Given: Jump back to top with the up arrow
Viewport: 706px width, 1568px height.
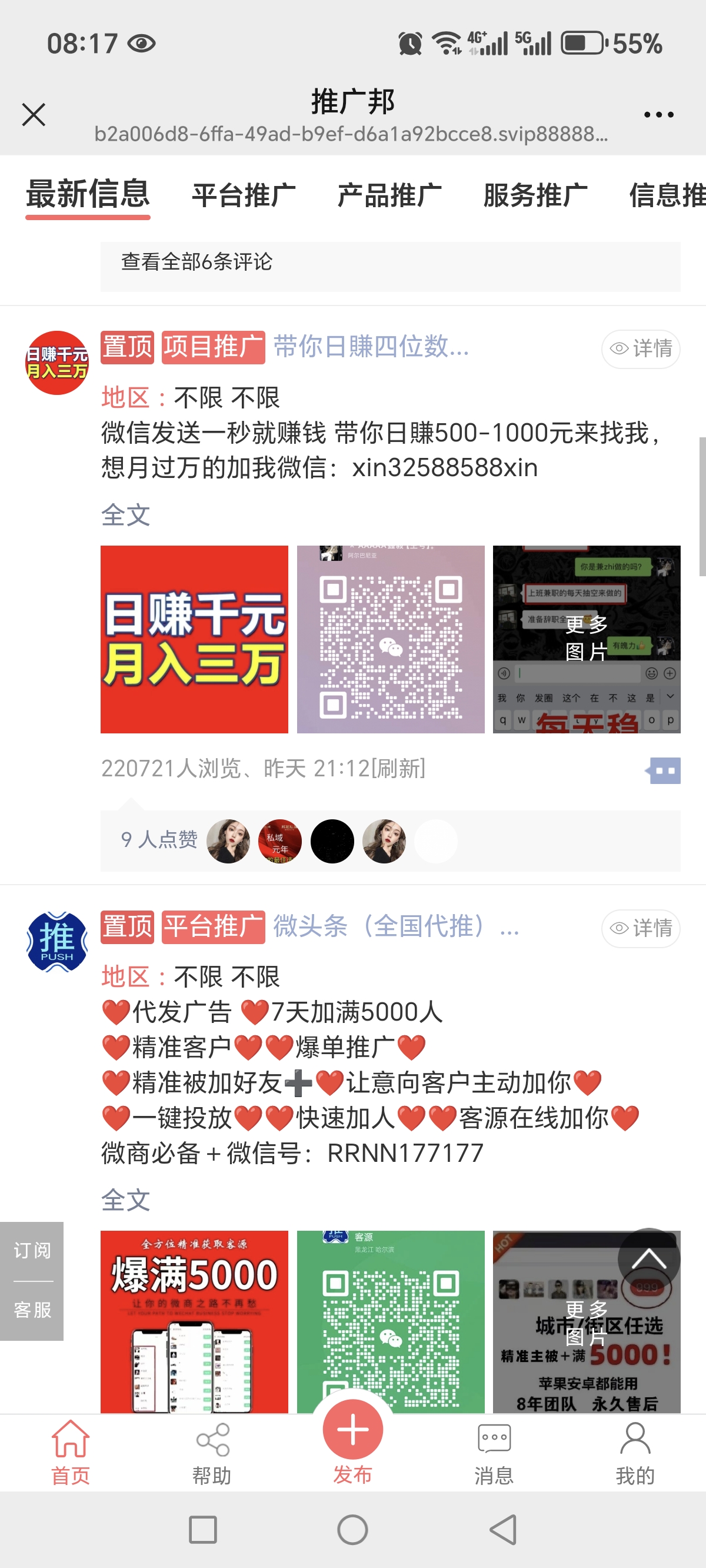Looking at the screenshot, I should (x=649, y=1259).
